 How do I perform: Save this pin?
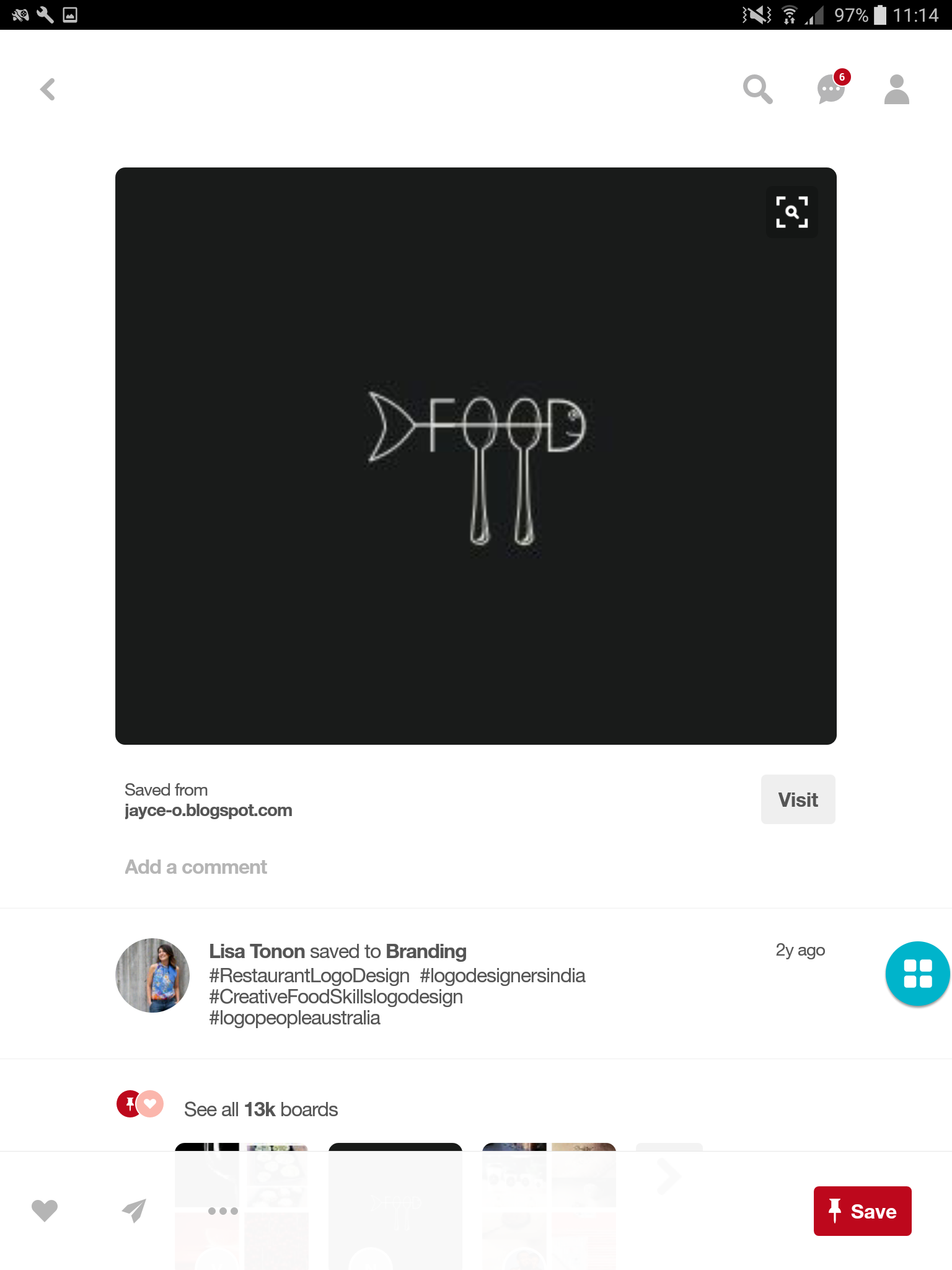coord(862,1211)
